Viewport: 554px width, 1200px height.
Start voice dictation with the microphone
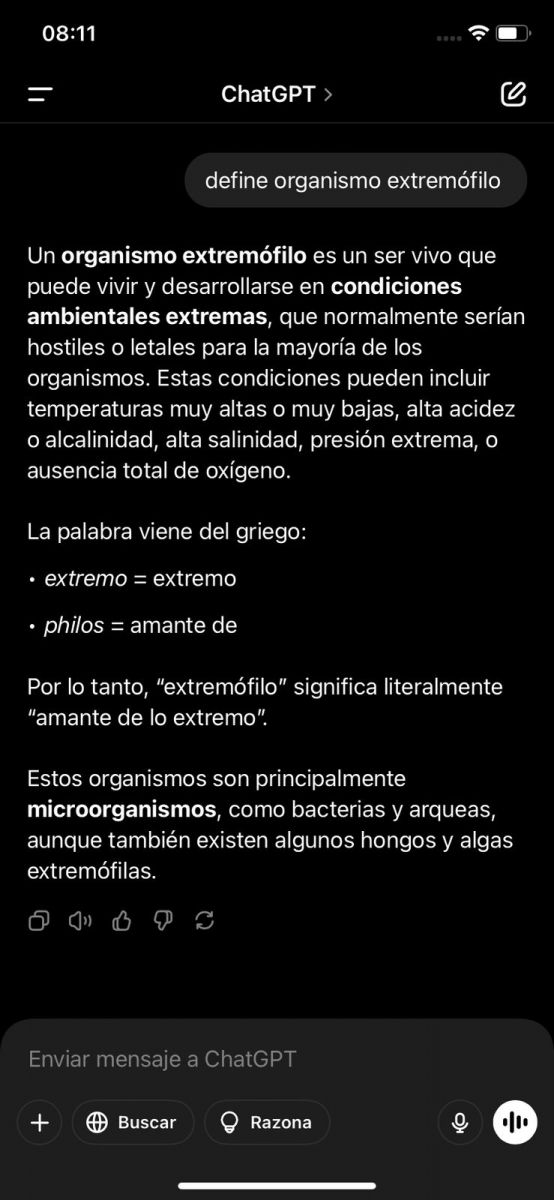460,1122
